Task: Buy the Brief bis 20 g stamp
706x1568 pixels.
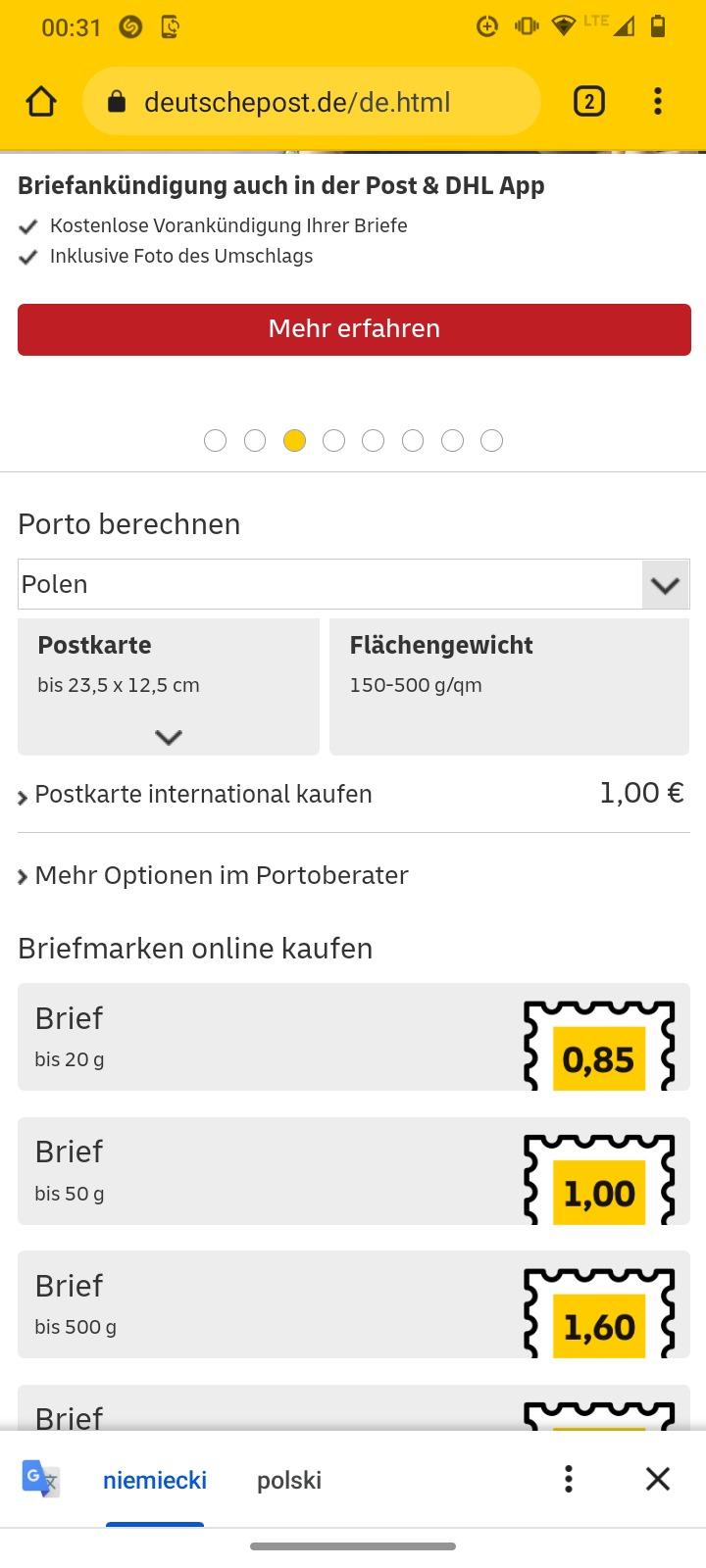Action: click(354, 1037)
